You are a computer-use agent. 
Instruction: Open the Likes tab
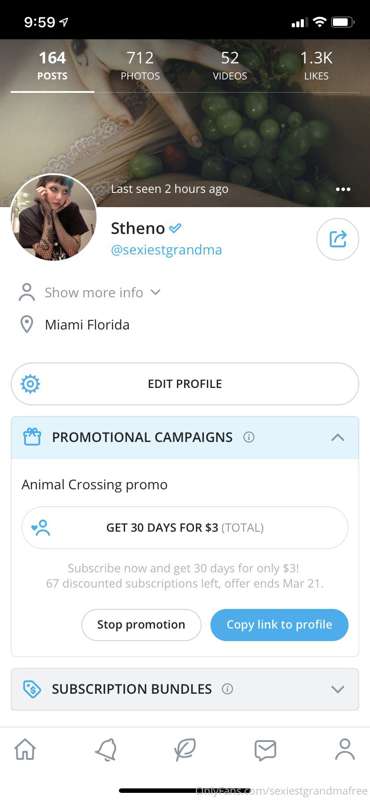[316, 66]
